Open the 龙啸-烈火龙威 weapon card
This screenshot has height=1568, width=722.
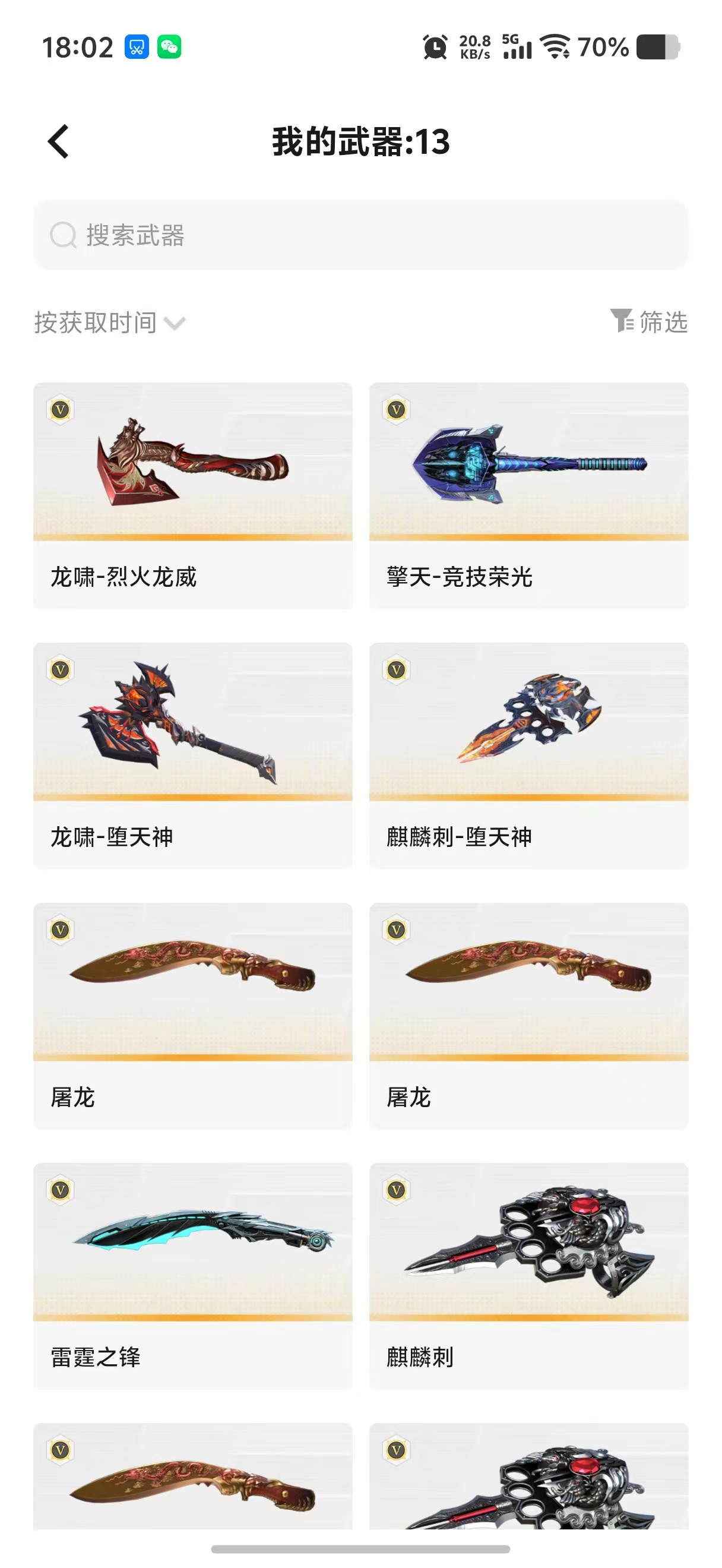pyautogui.click(x=193, y=495)
